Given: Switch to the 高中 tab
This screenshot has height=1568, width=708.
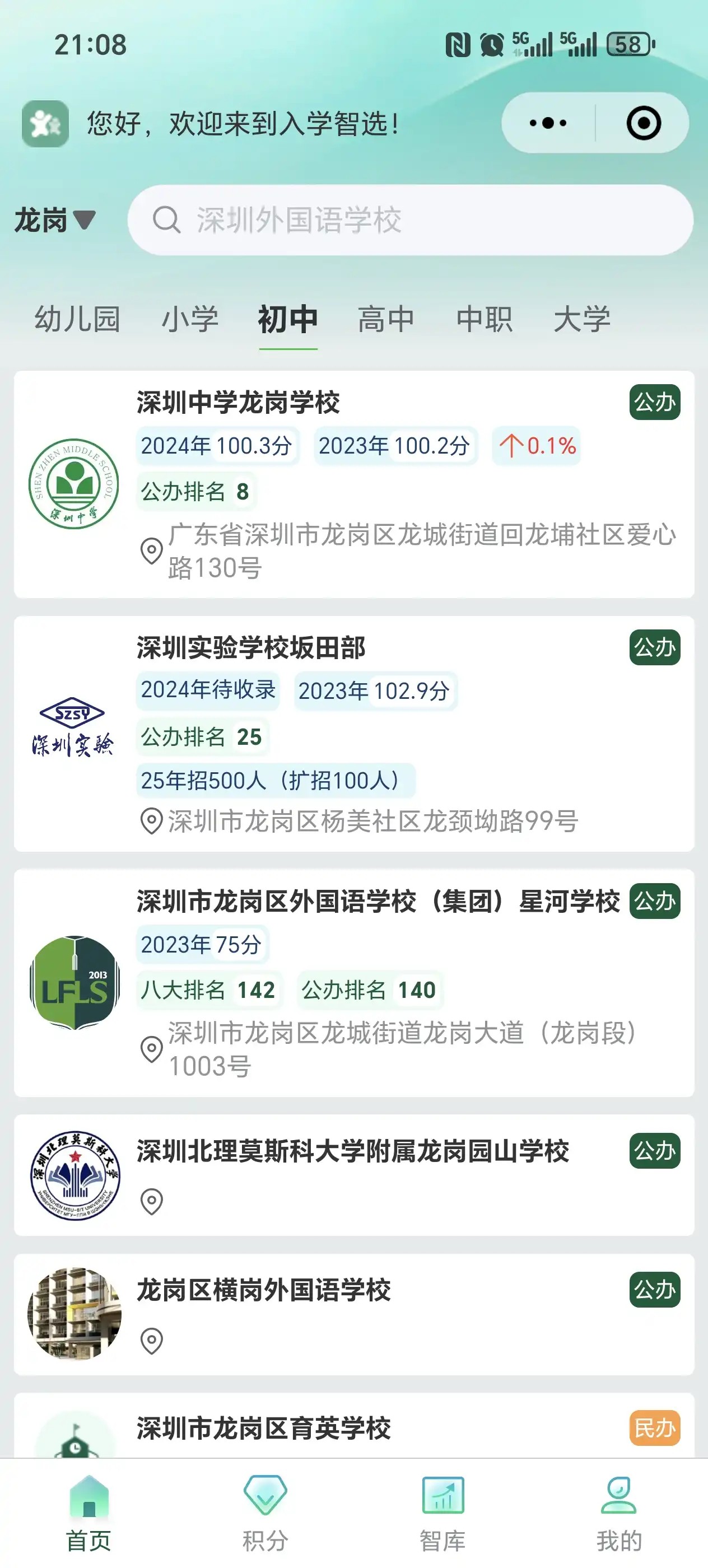Looking at the screenshot, I should [x=386, y=320].
